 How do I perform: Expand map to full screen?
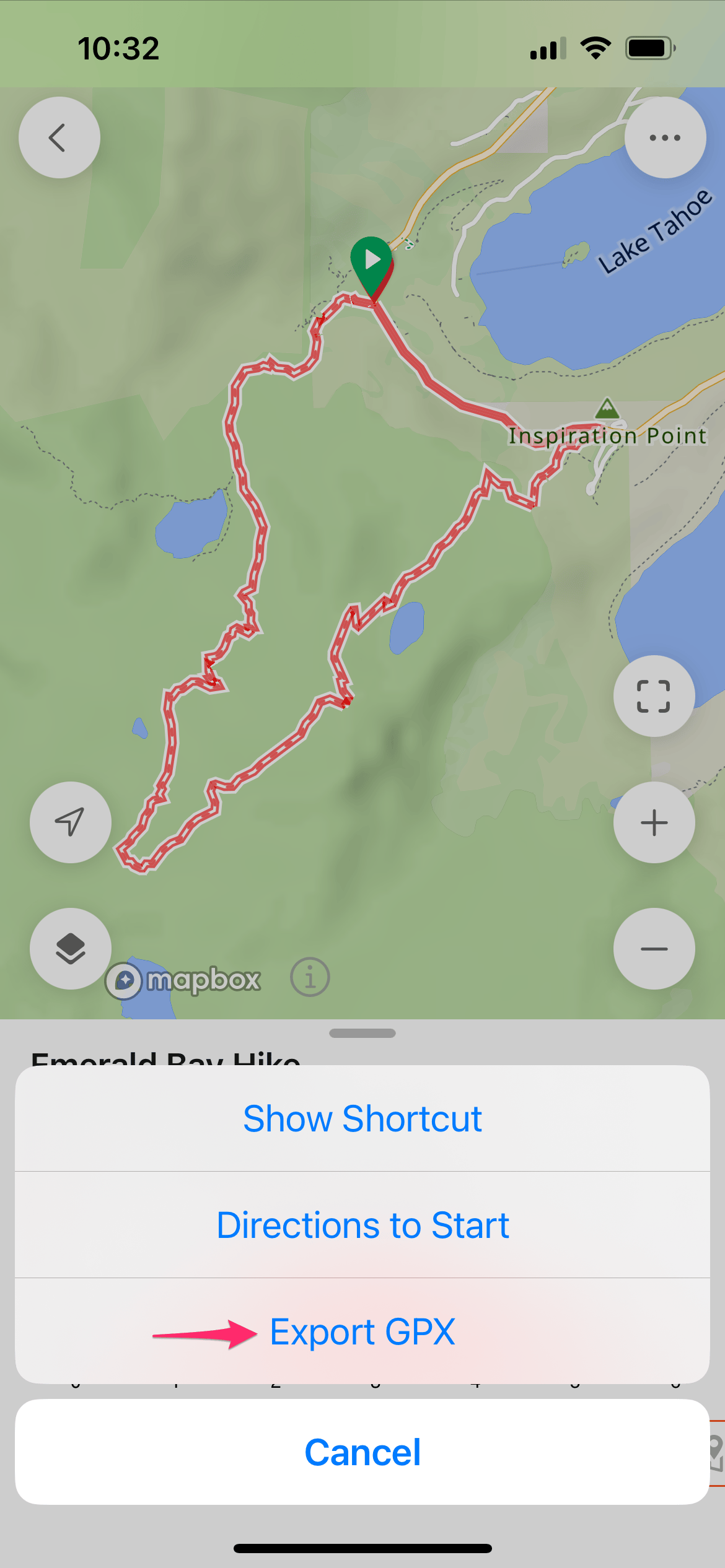pyautogui.click(x=654, y=696)
